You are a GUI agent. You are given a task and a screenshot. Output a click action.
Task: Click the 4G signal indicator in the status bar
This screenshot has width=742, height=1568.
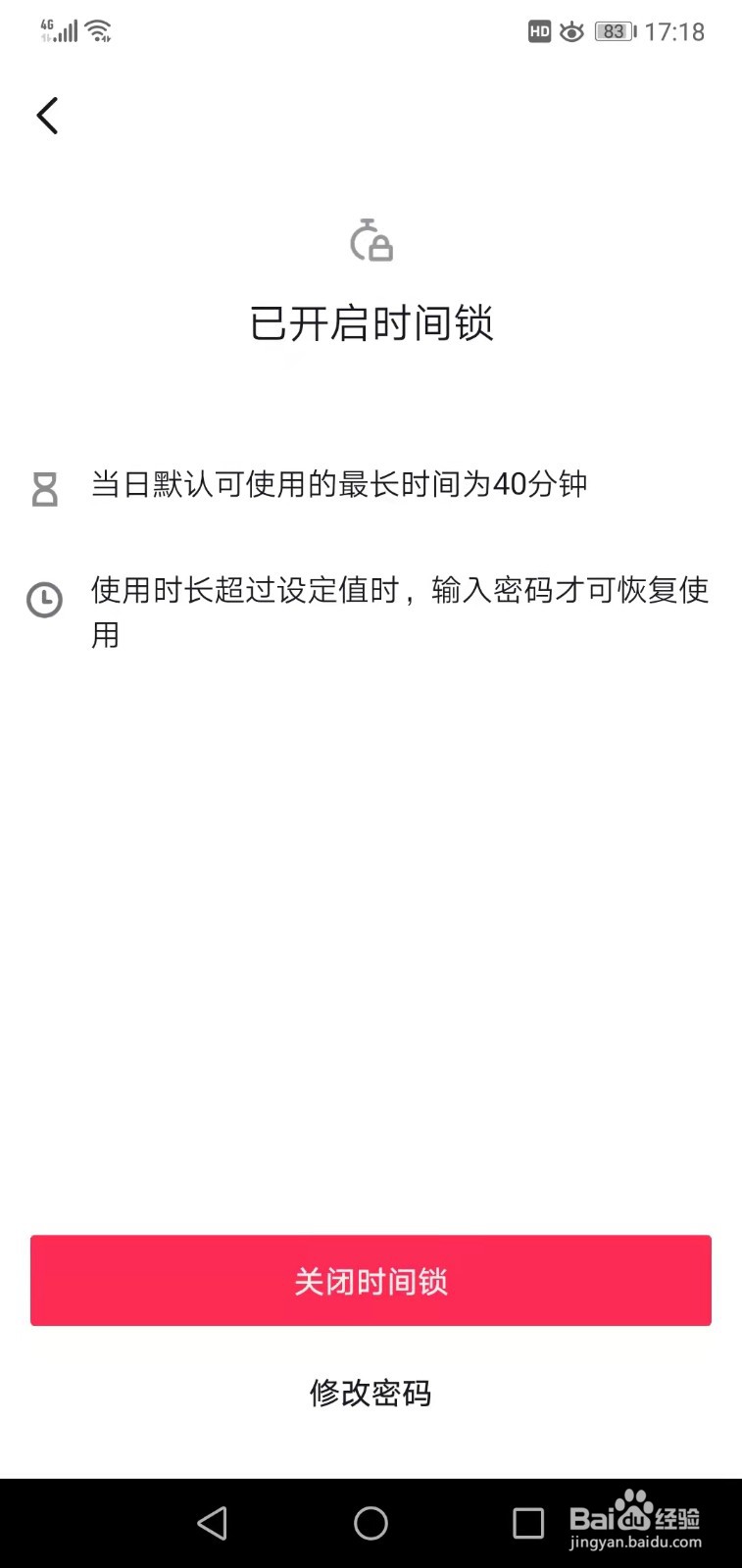tap(59, 29)
